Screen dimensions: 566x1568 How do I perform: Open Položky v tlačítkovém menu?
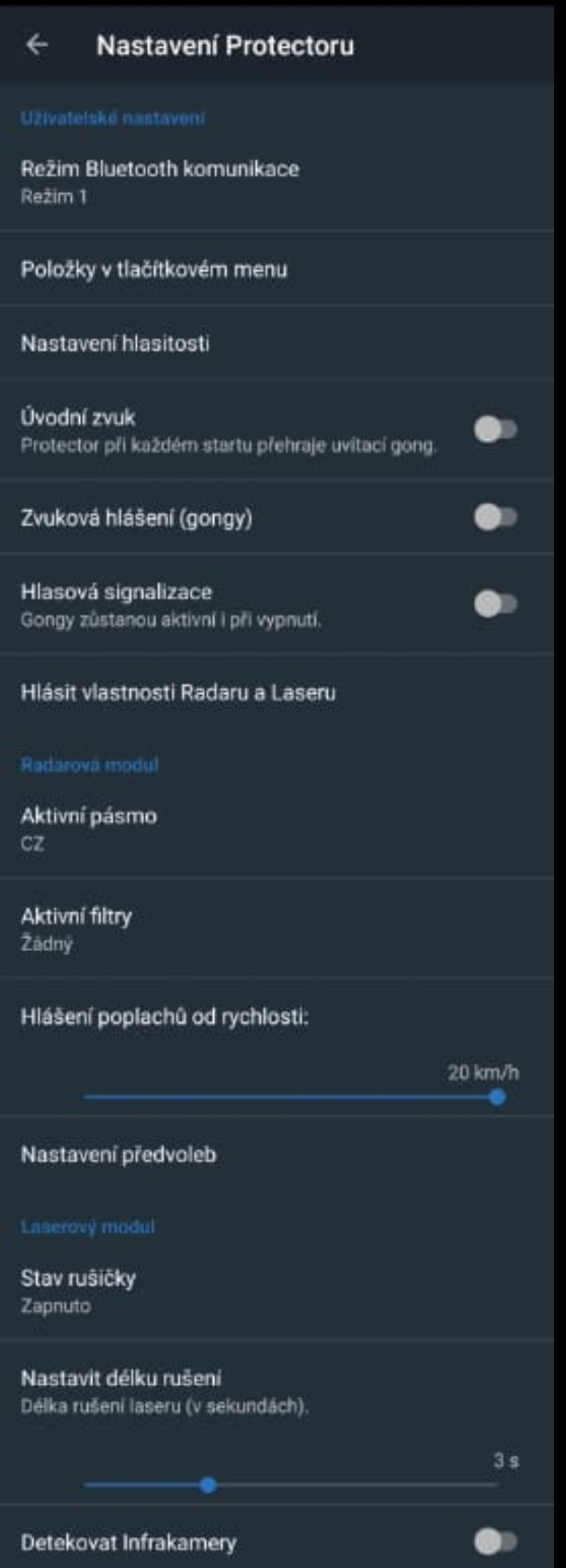point(154,270)
